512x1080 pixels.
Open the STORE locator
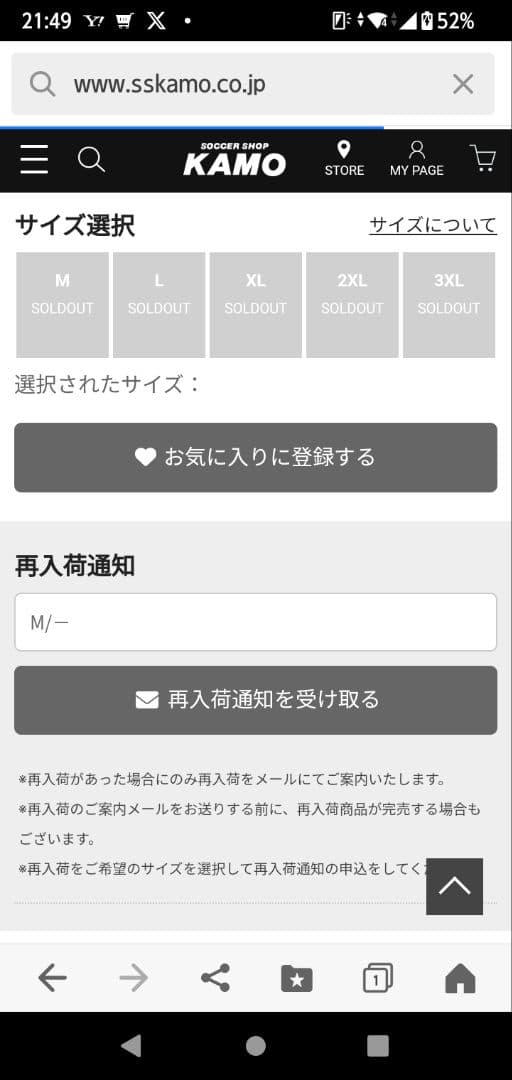[344, 159]
